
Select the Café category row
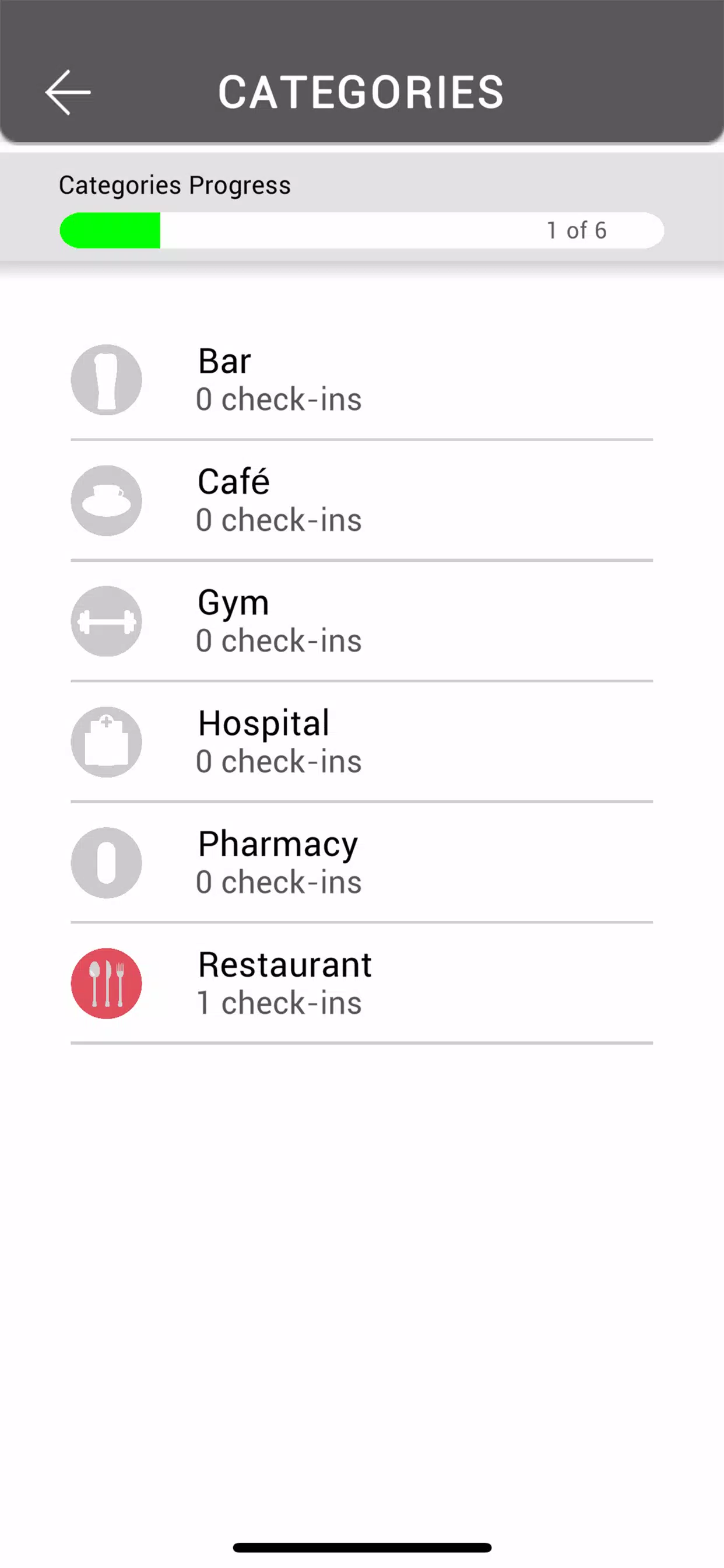coord(362,501)
